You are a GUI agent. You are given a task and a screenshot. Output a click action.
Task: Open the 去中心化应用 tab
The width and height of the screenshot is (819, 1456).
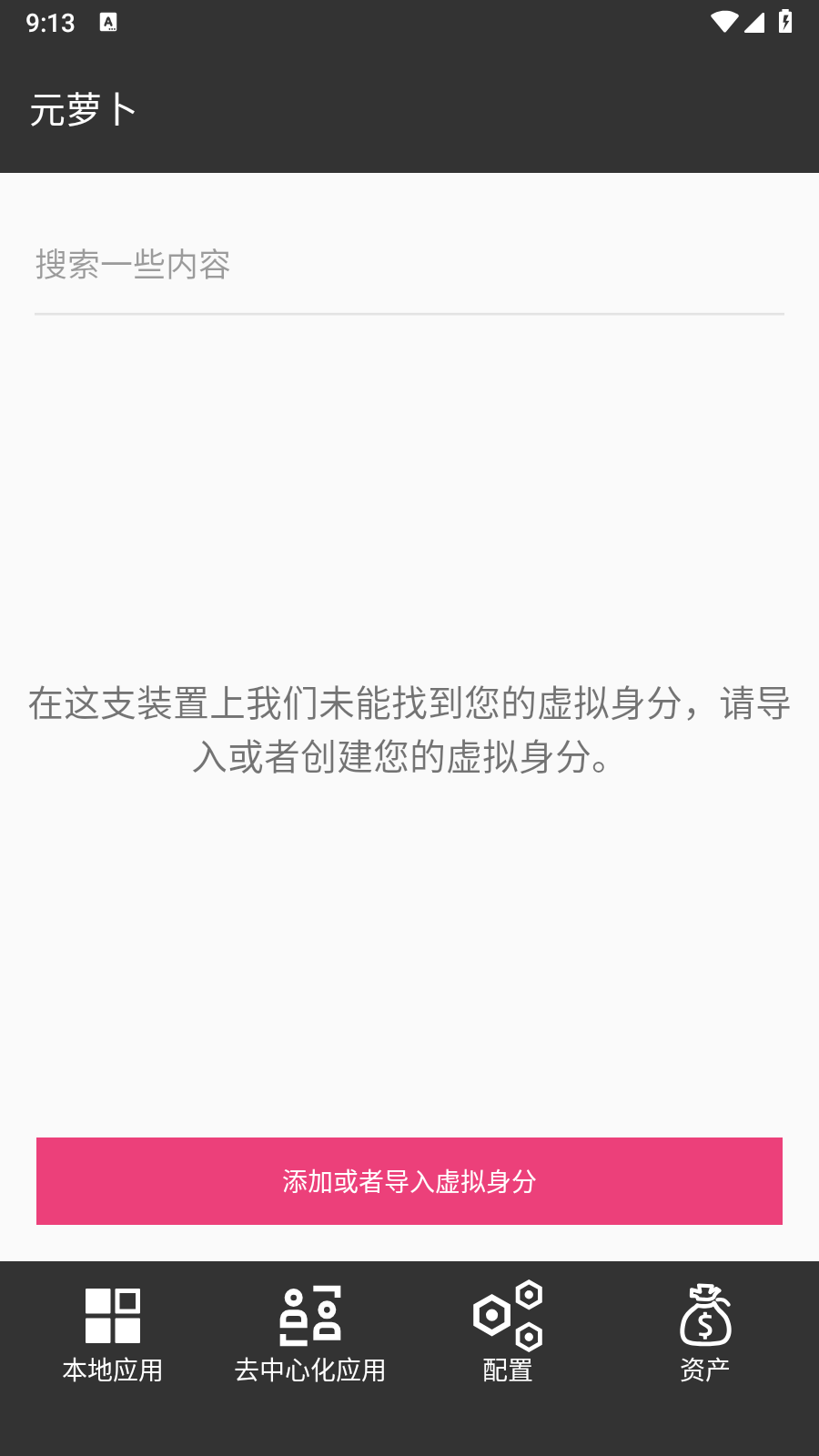(310, 1333)
